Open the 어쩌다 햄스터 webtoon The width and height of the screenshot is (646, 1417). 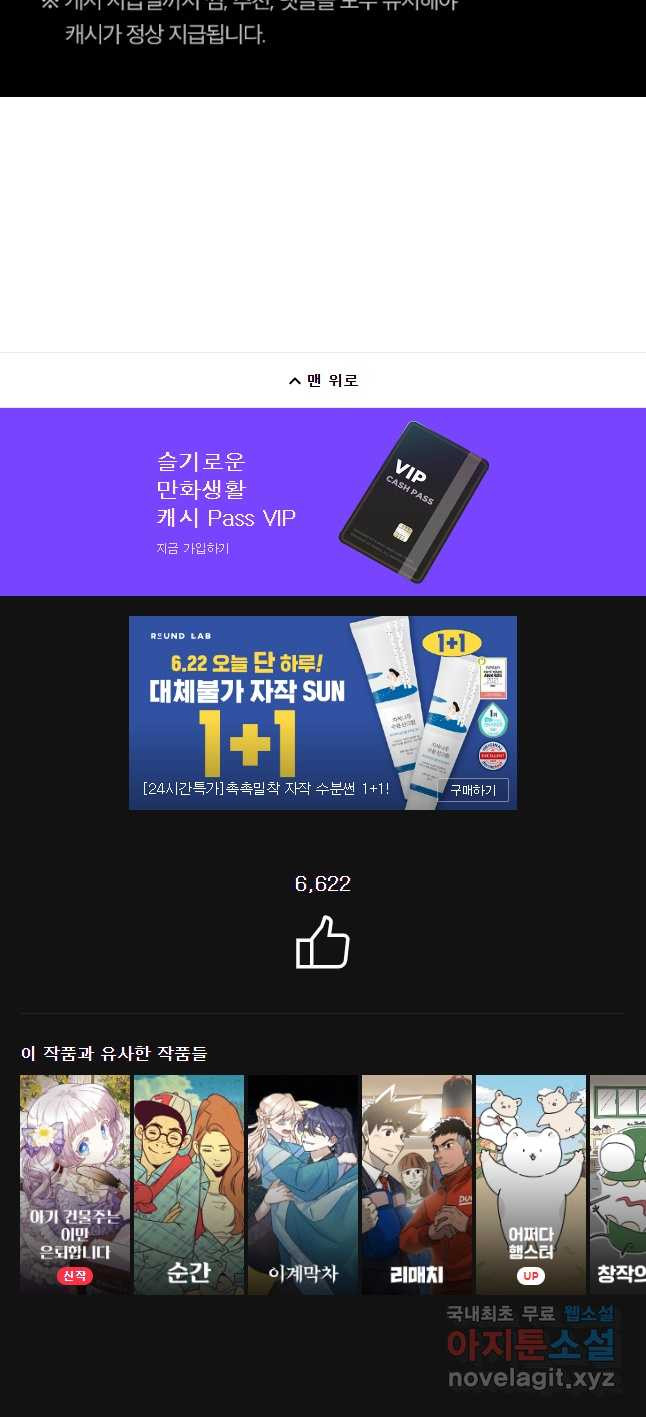531,1184
